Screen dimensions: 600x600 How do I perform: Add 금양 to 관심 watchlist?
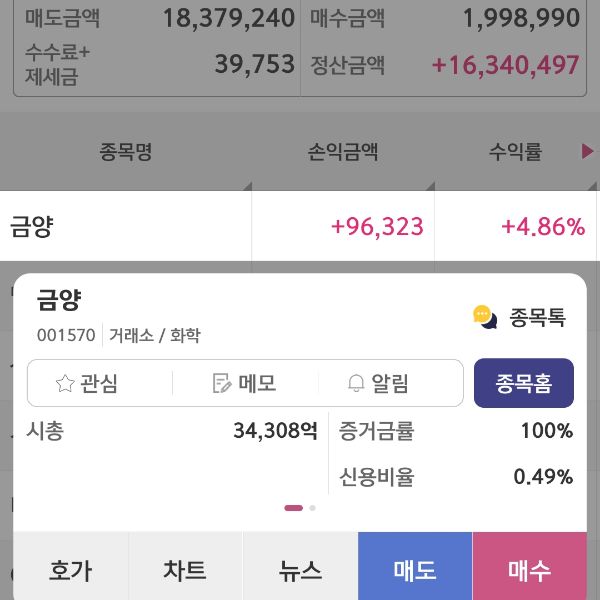87,383
